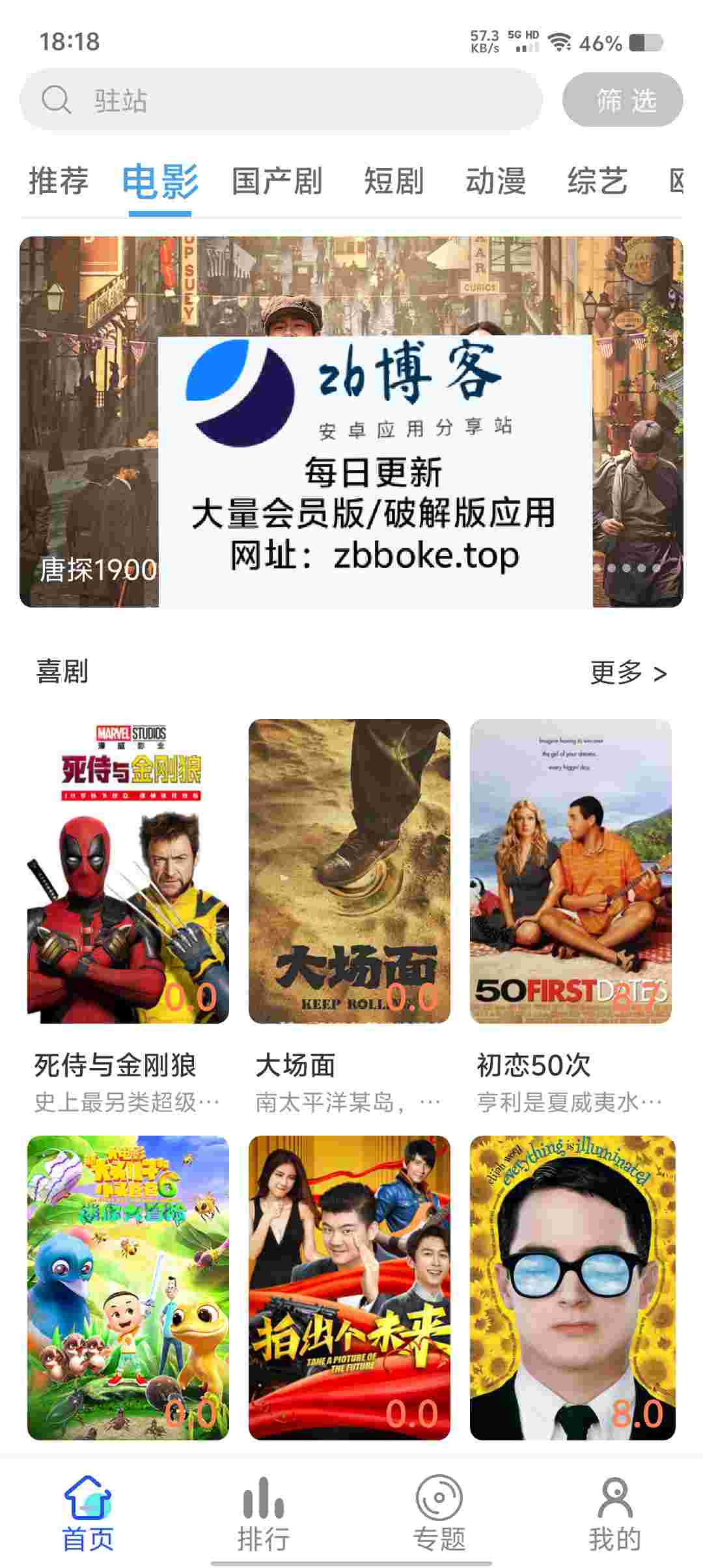View 更多 in the 喜剧 section
The height and width of the screenshot is (1568, 703).
pyautogui.click(x=628, y=673)
